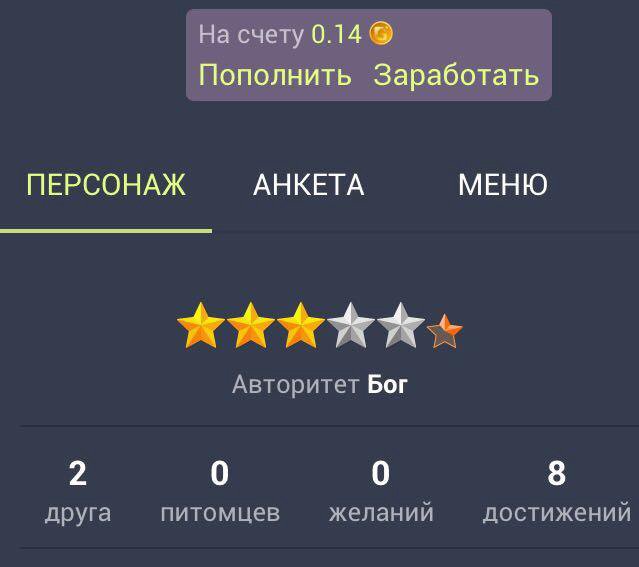The image size is (639, 567).
Task: Show the 8 достижений achievements
Action: 557,490
